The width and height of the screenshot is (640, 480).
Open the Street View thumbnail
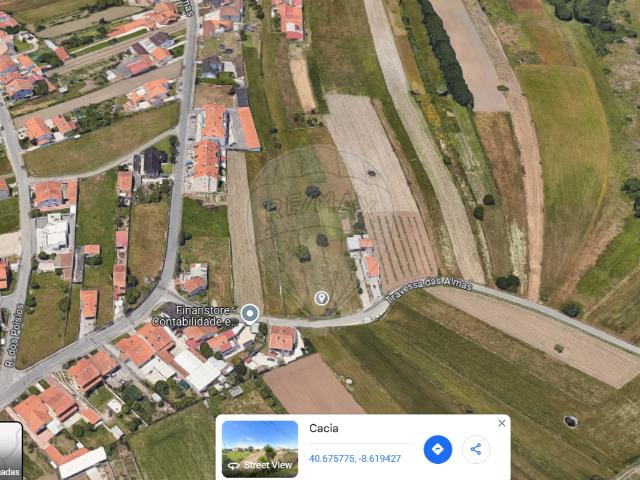(x=260, y=448)
